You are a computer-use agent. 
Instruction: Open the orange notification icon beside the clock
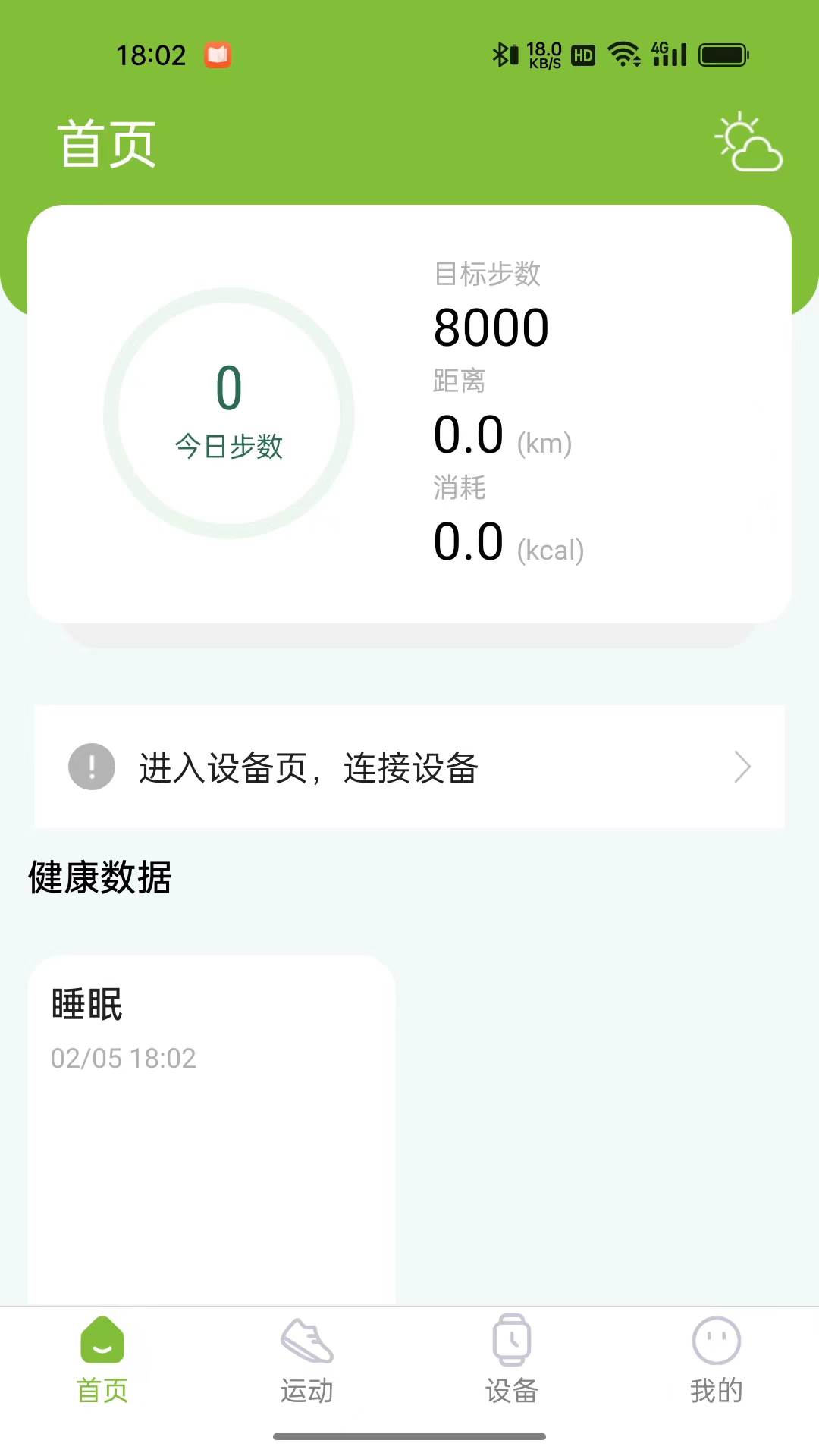(x=218, y=55)
